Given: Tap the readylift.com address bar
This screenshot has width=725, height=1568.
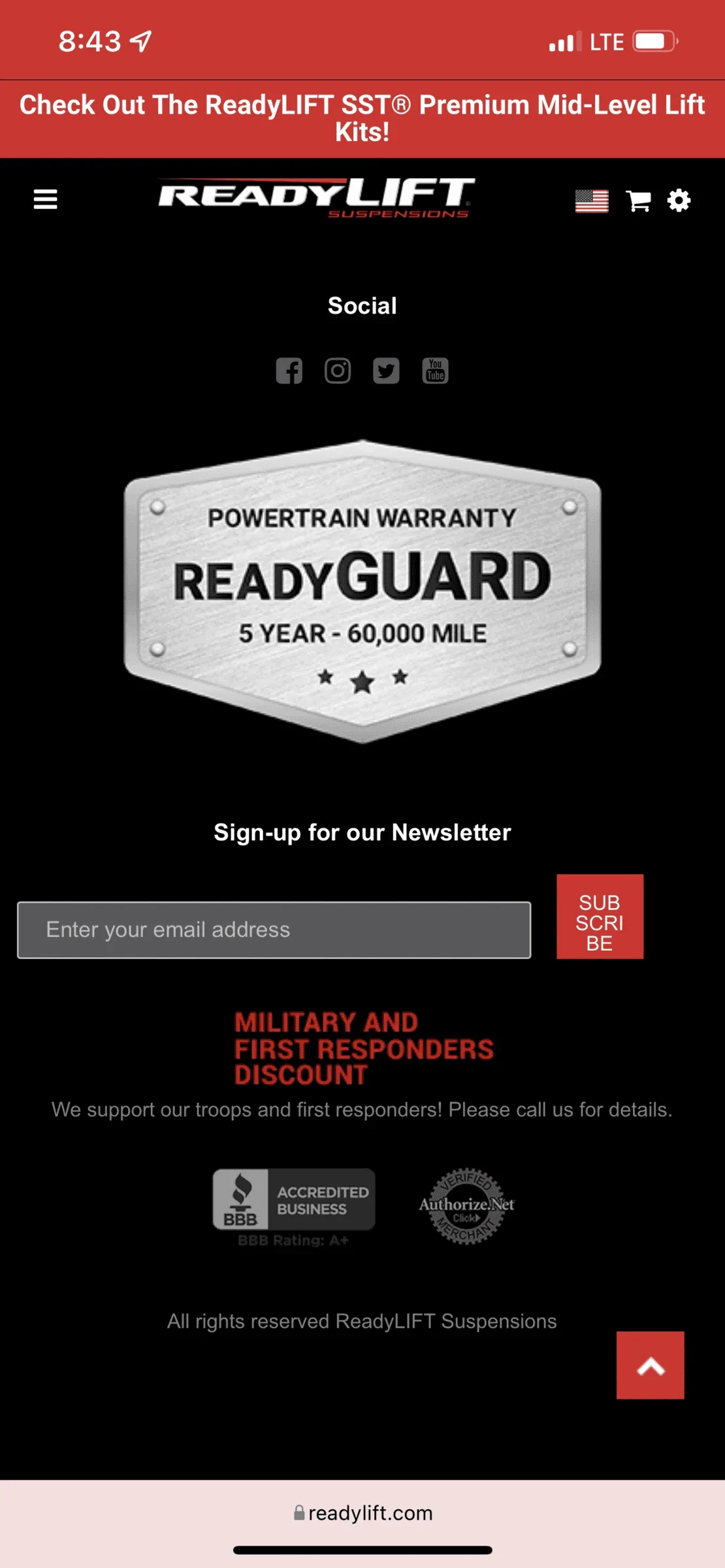Looking at the screenshot, I should pos(362,1512).
